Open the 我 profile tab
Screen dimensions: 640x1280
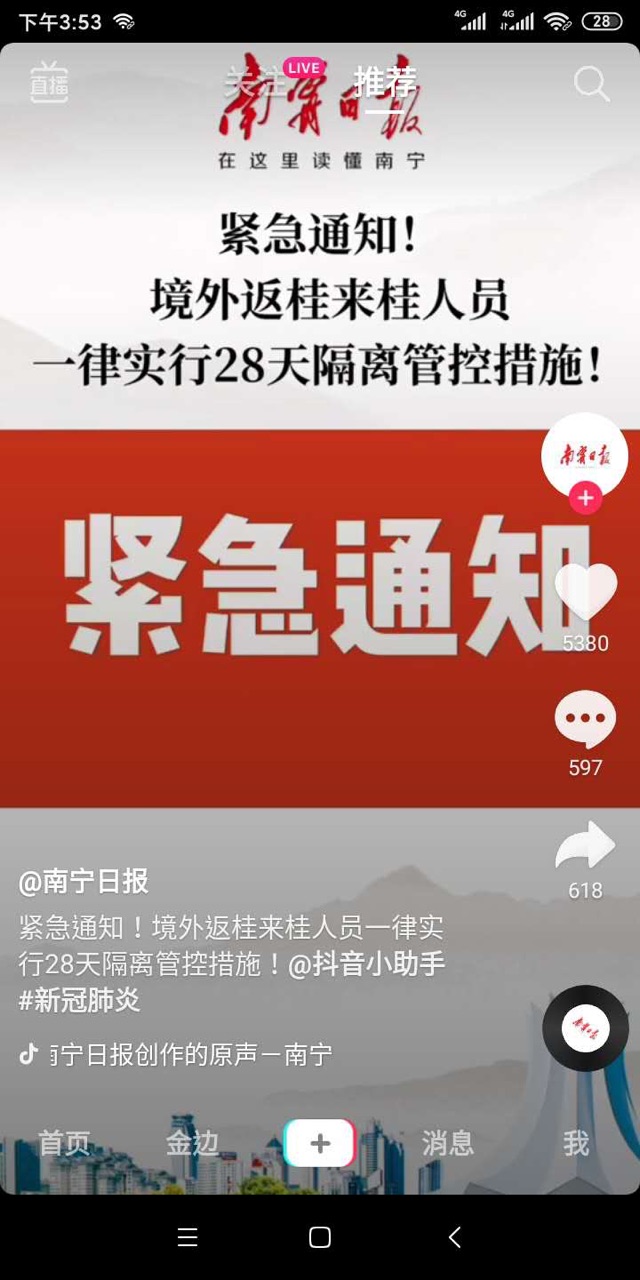(x=575, y=1143)
